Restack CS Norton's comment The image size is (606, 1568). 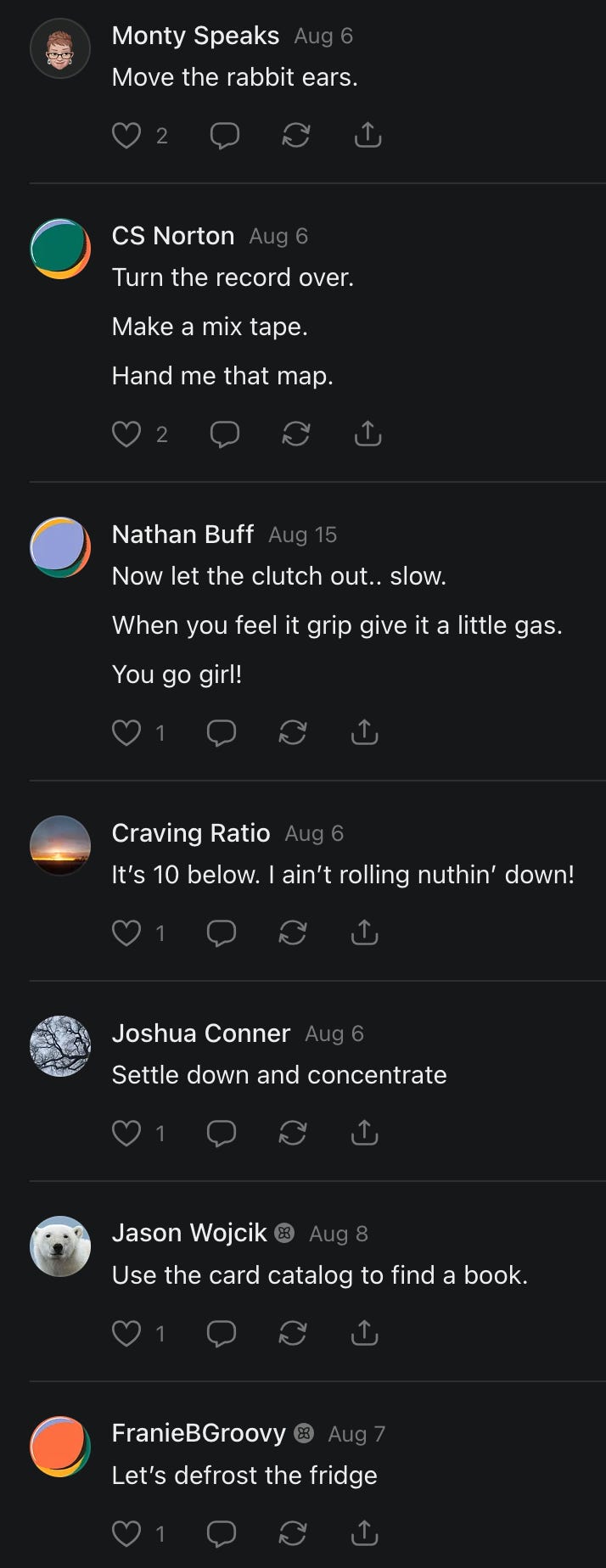[x=295, y=434]
